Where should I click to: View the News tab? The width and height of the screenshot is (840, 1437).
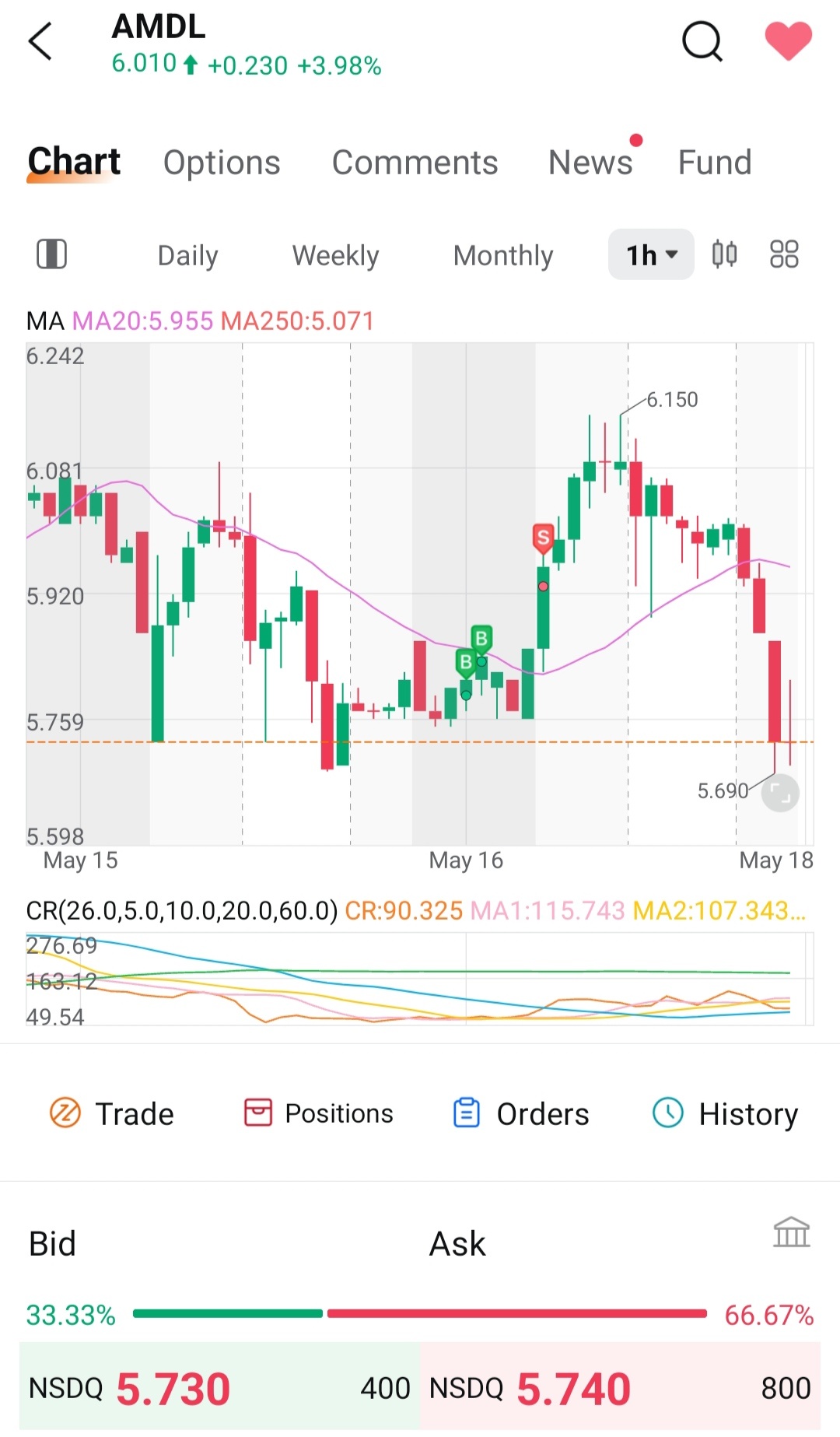coord(590,163)
